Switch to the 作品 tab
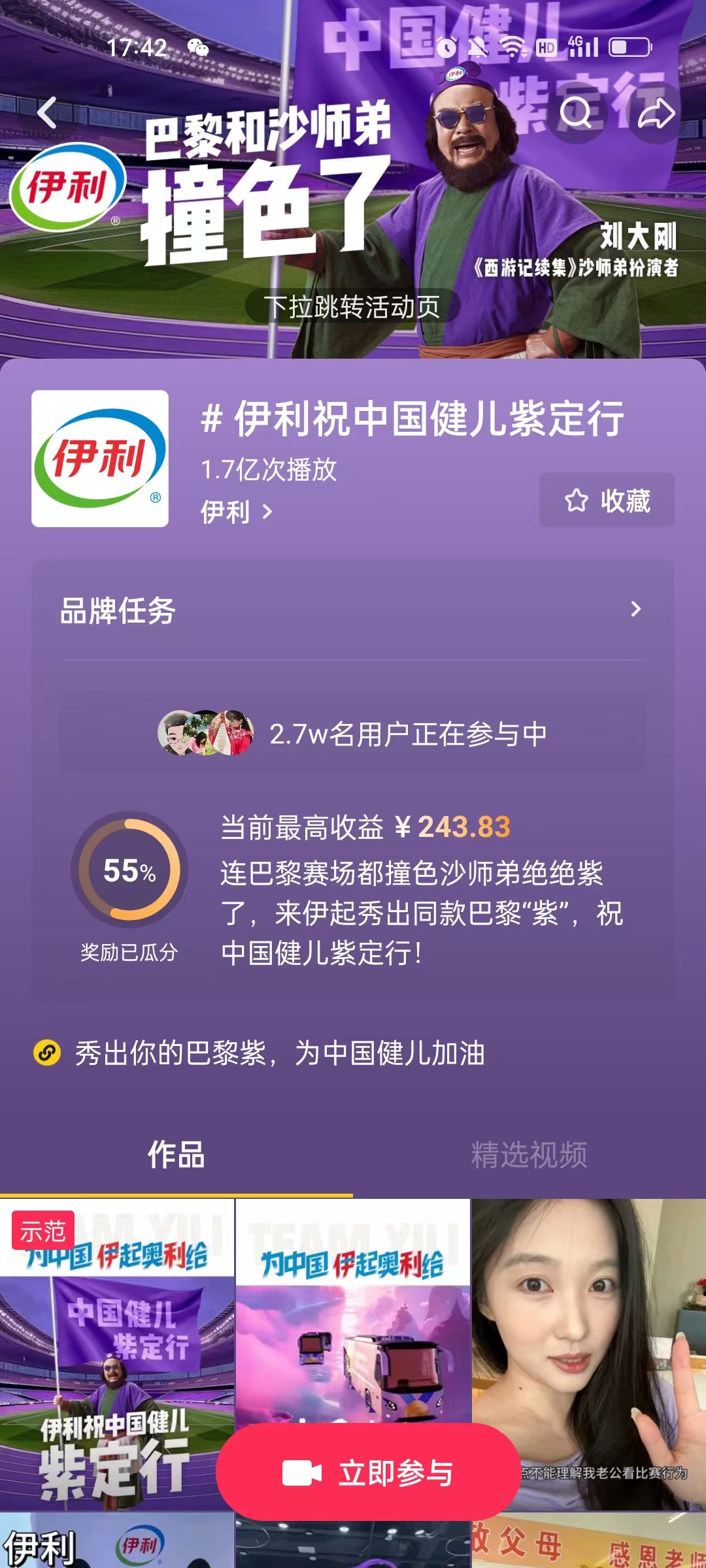The width and height of the screenshot is (706, 1568). 176,1155
